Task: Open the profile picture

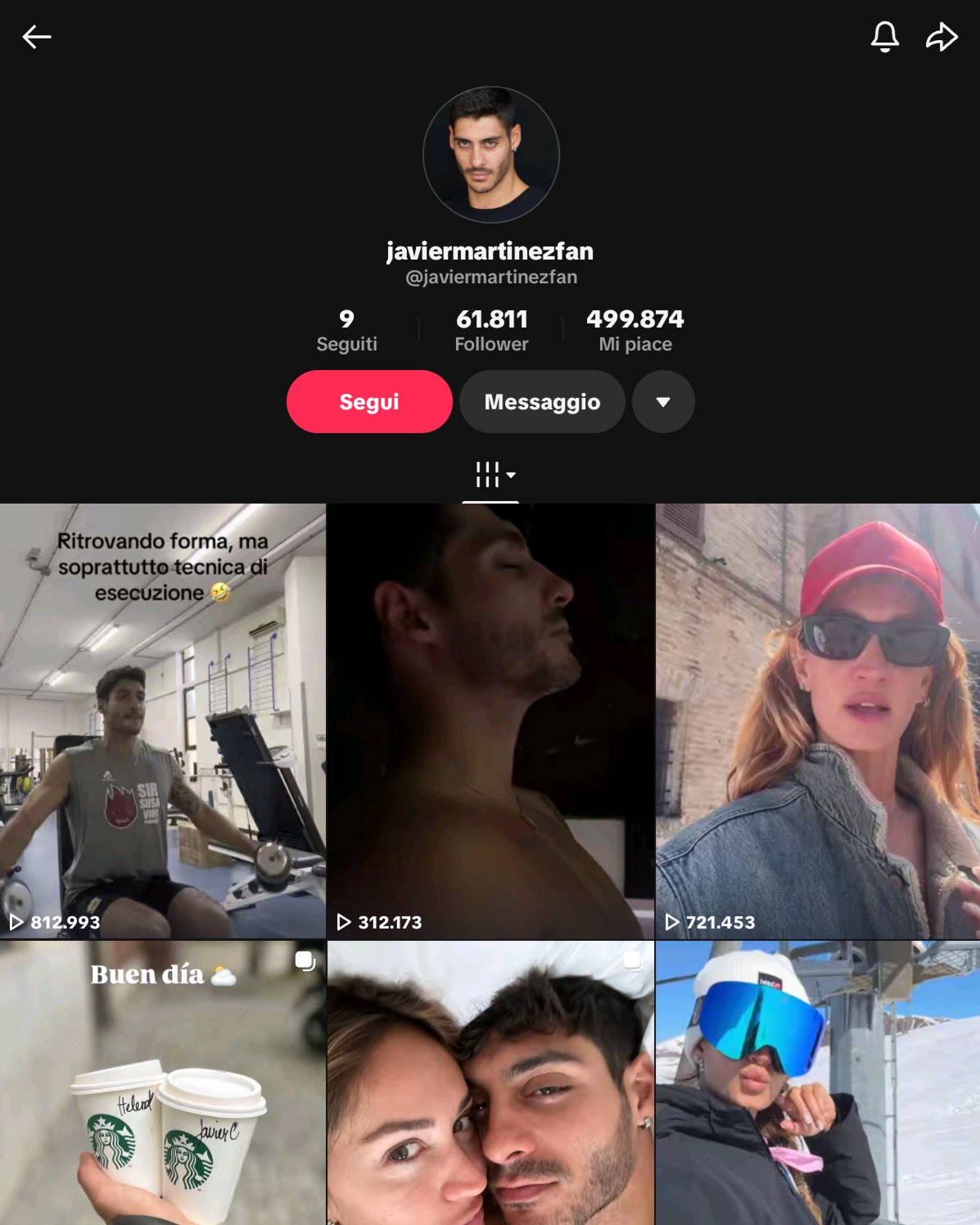Action: click(491, 155)
